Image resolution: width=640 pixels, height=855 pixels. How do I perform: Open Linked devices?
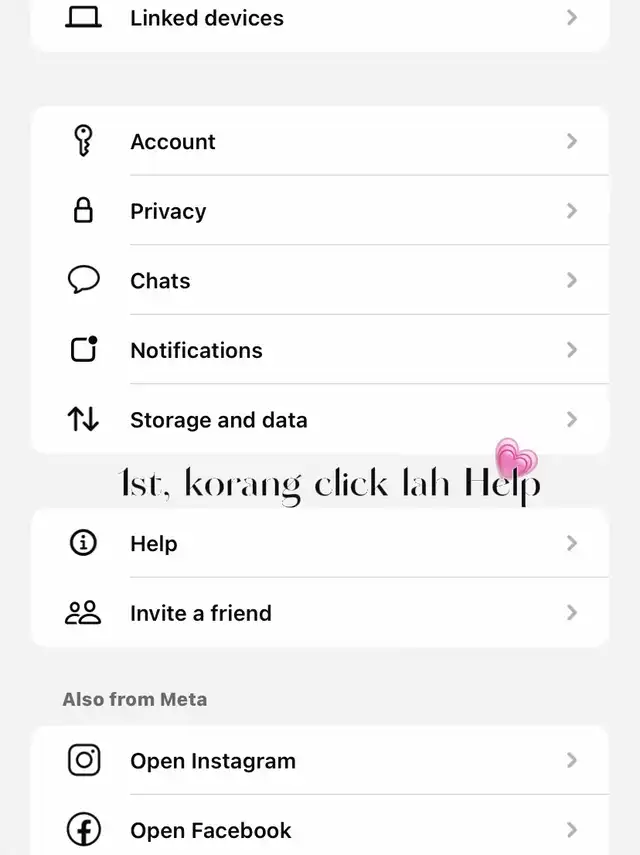coord(207,18)
